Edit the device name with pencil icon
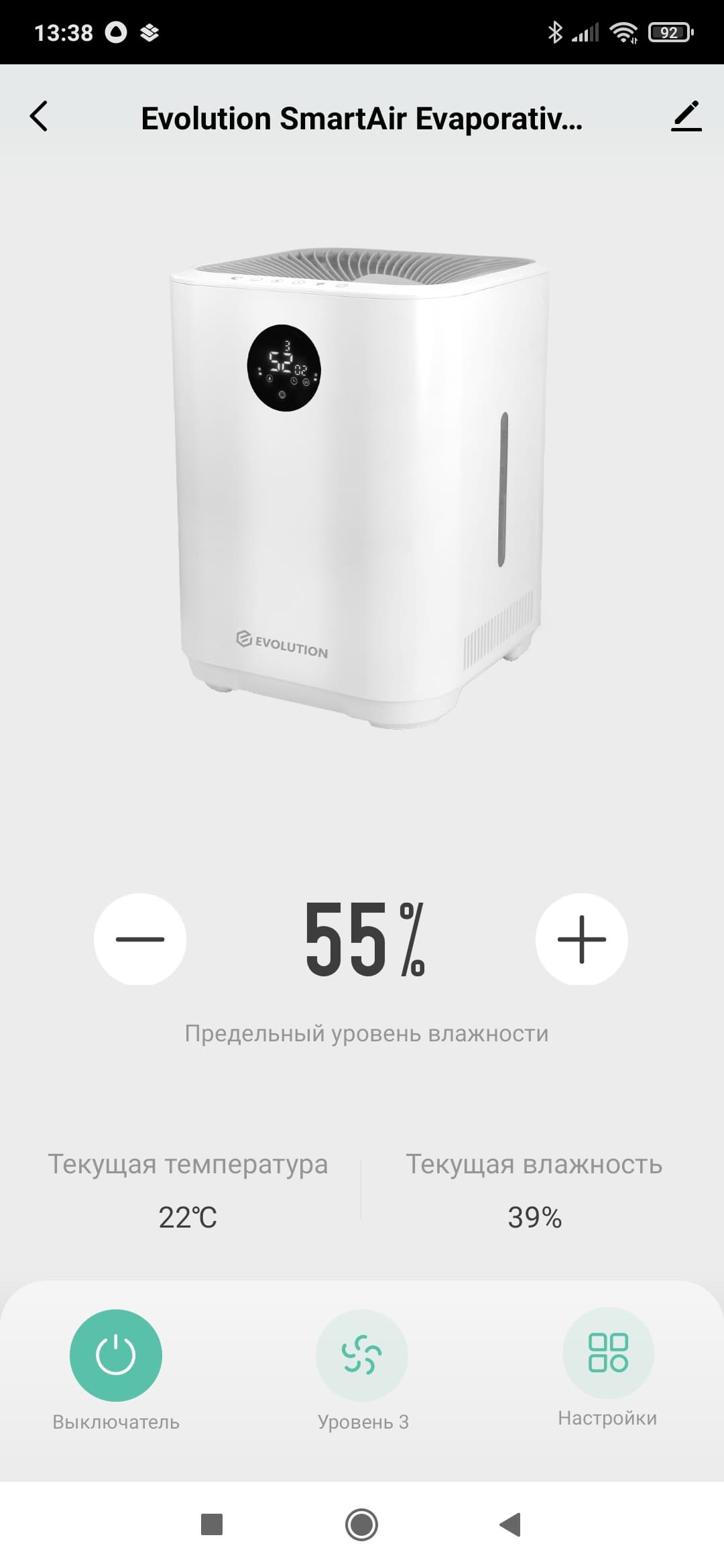The width and height of the screenshot is (724, 1568). (x=686, y=117)
